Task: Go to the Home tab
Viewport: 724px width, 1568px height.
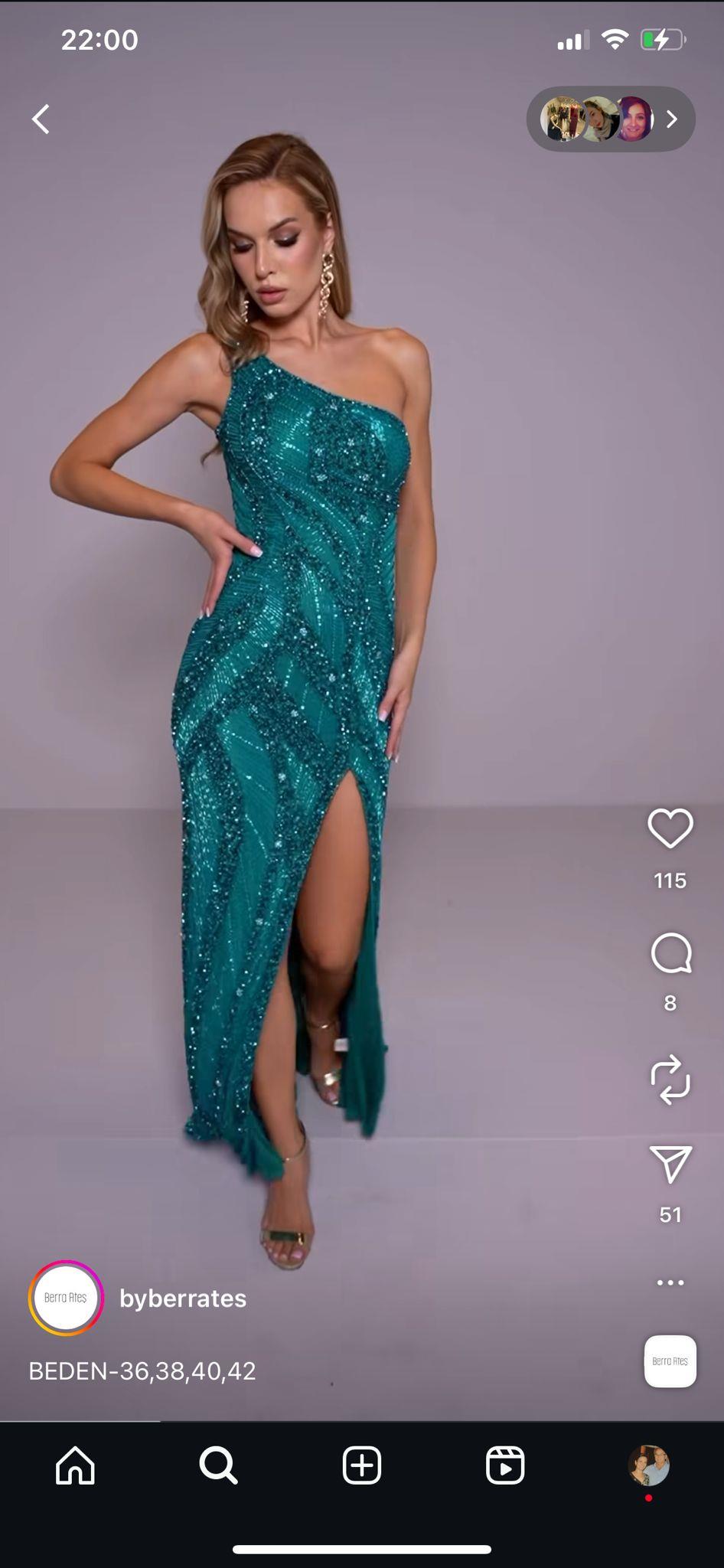Action: click(x=76, y=1465)
